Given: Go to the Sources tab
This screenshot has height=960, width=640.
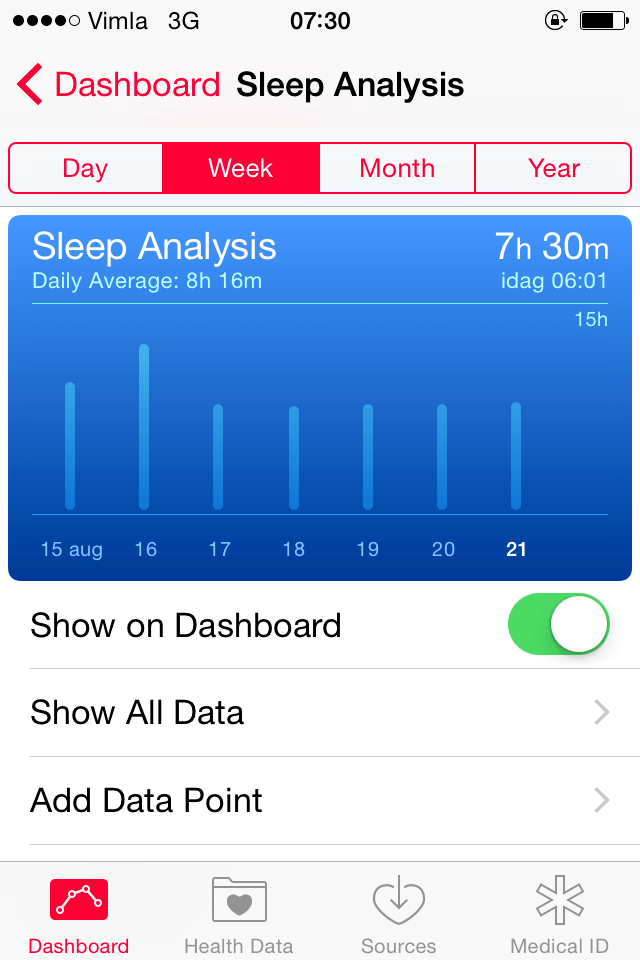Looking at the screenshot, I should pyautogui.click(x=399, y=915).
